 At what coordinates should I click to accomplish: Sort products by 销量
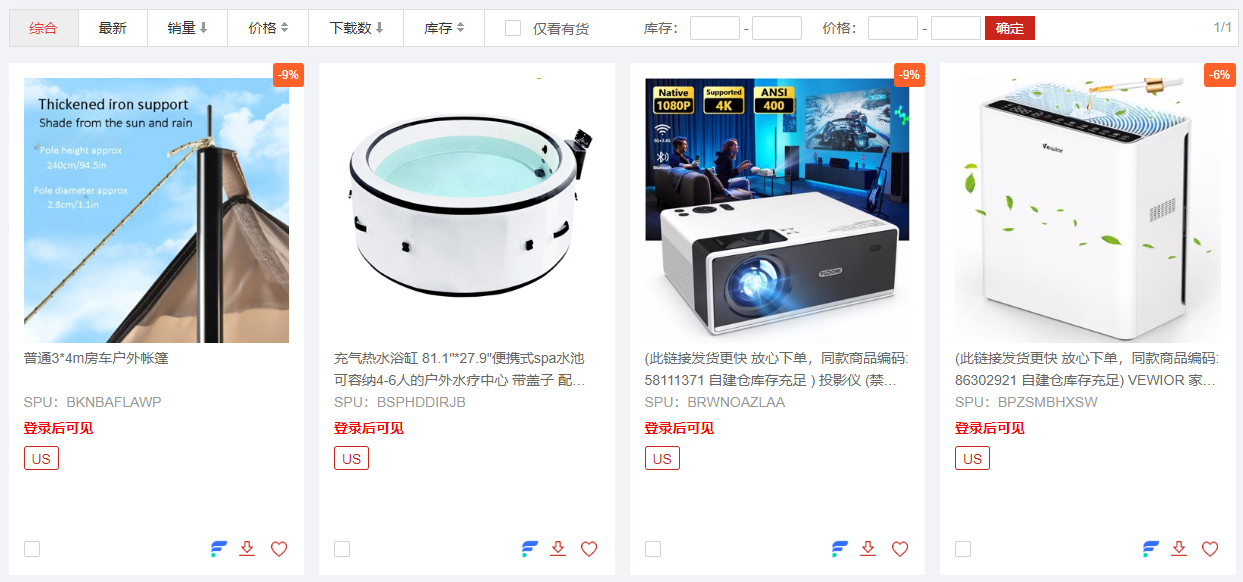(x=187, y=28)
